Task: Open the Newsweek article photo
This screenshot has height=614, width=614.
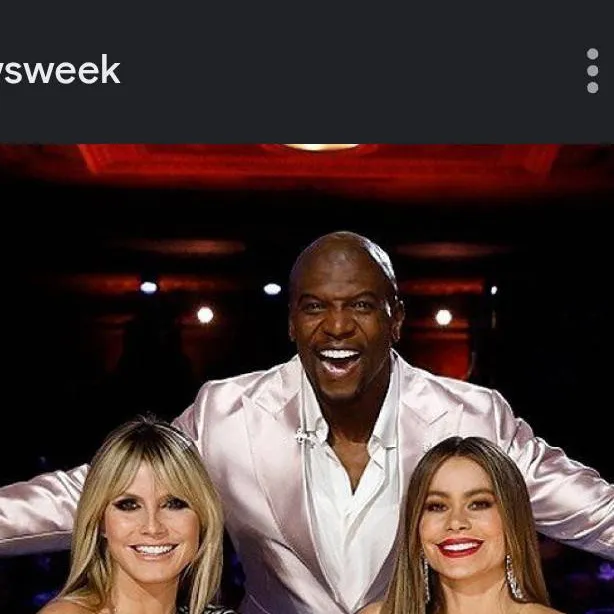Action: click(x=307, y=380)
